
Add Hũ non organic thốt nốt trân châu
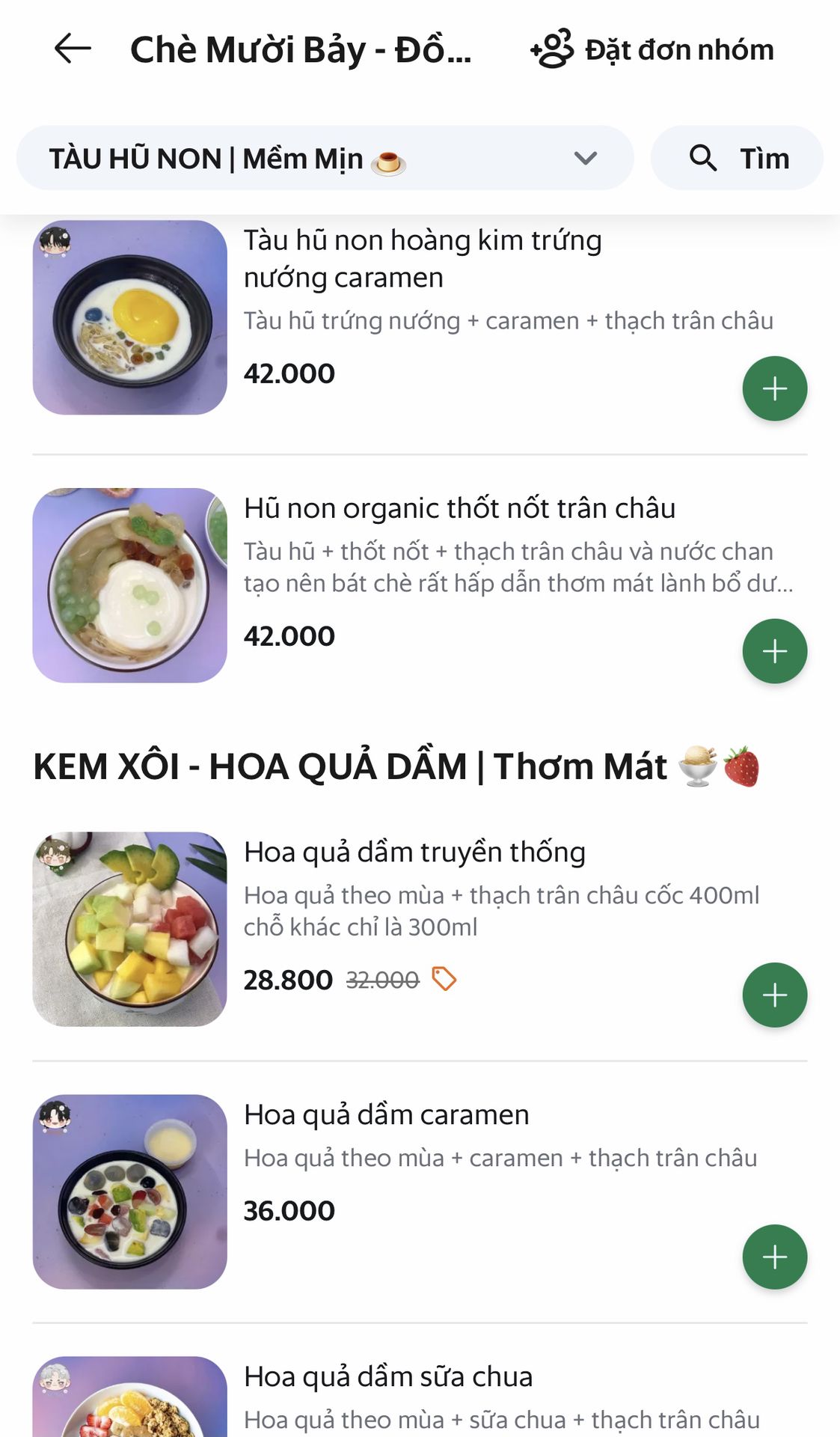click(x=774, y=651)
